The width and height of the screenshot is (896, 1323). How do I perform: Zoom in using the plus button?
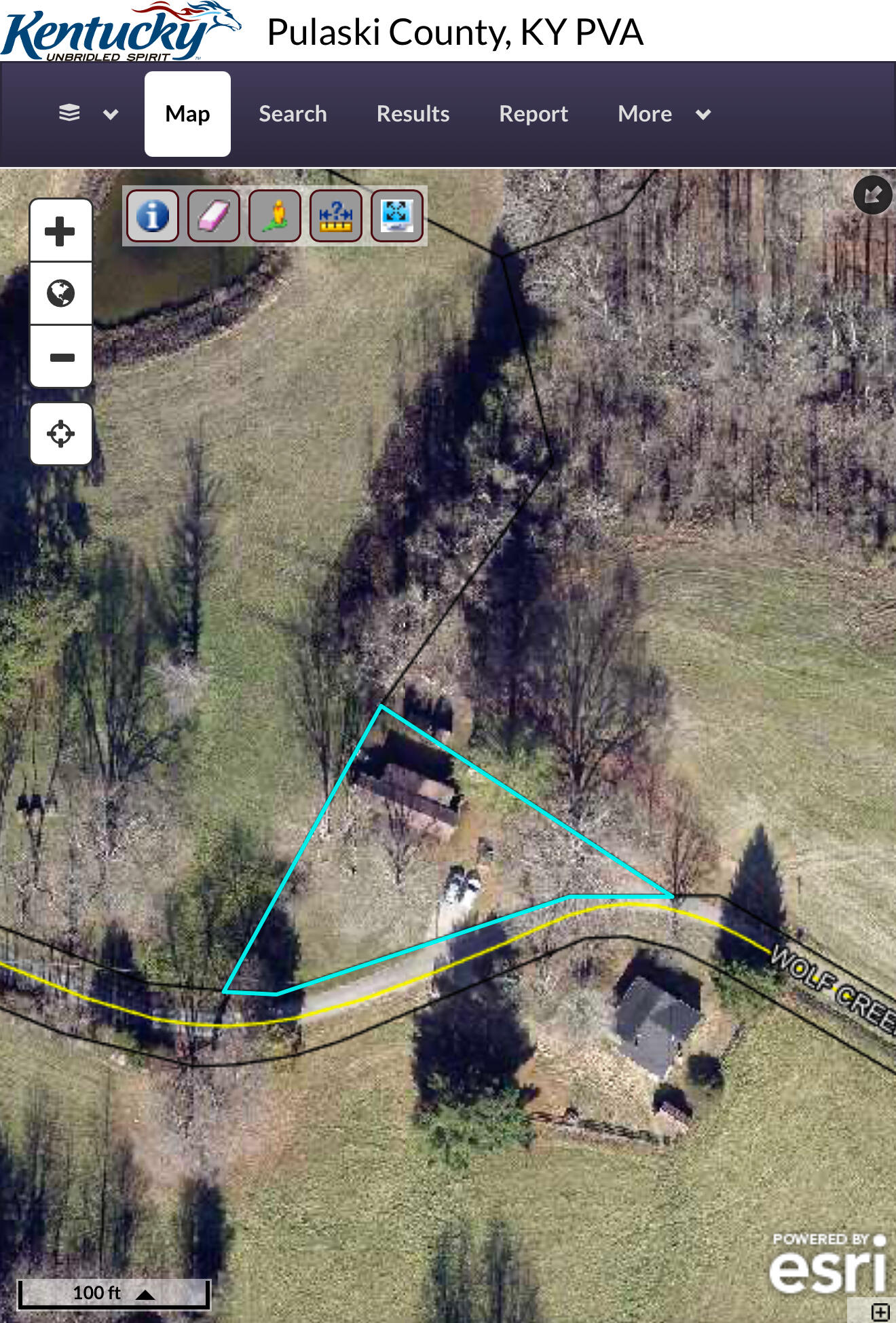click(x=60, y=230)
